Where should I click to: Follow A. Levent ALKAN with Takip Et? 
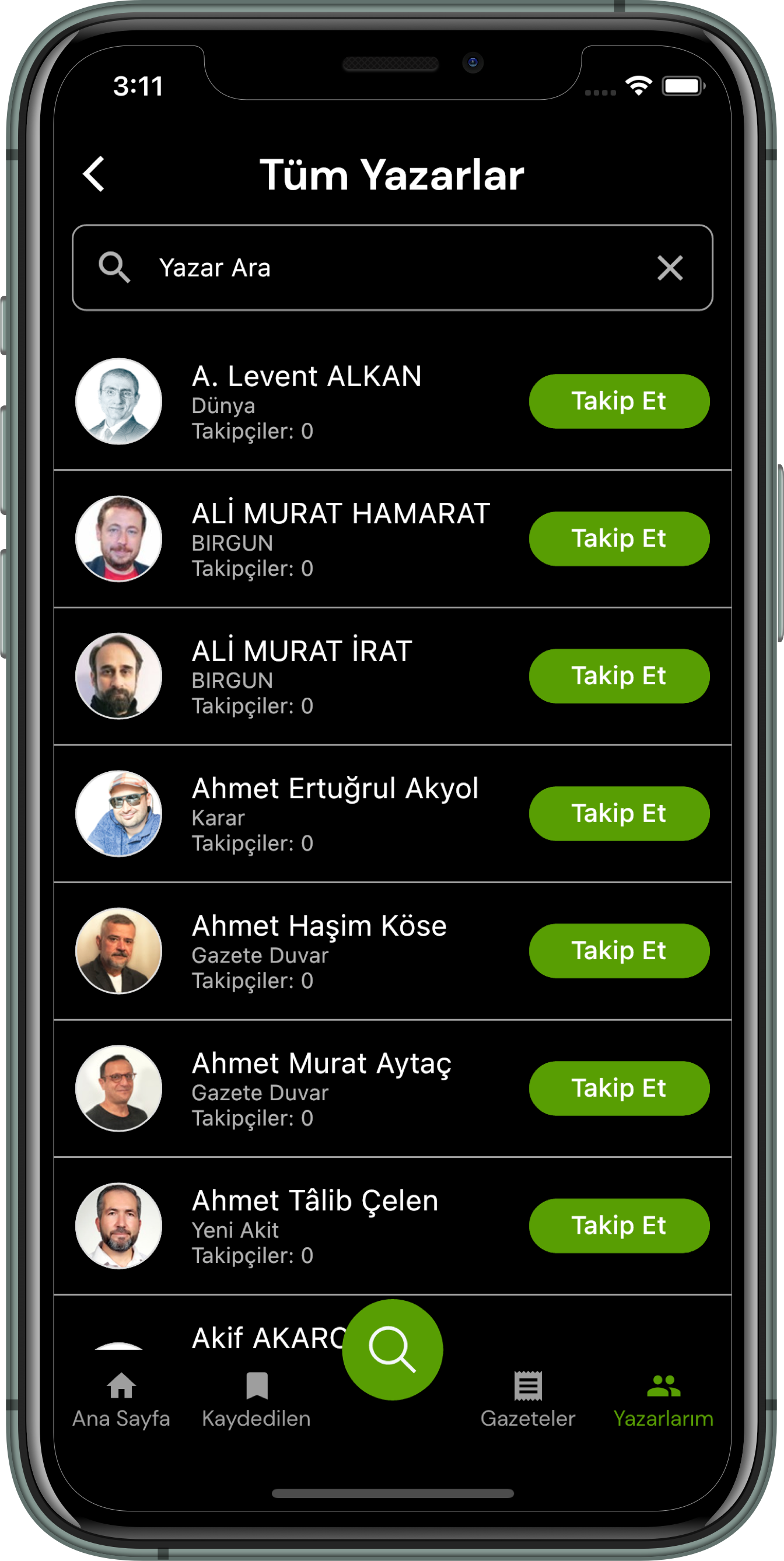pos(618,401)
